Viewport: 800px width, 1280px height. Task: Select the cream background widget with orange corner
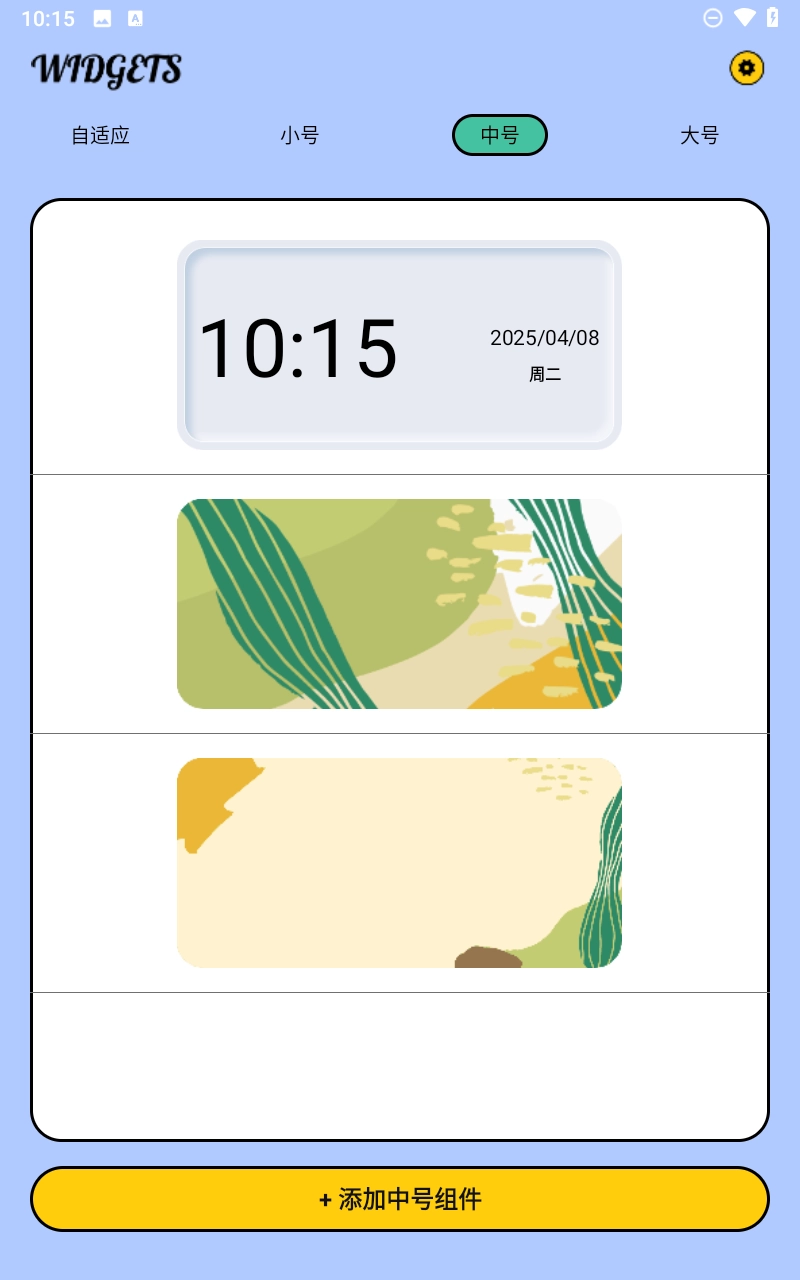tap(399, 863)
